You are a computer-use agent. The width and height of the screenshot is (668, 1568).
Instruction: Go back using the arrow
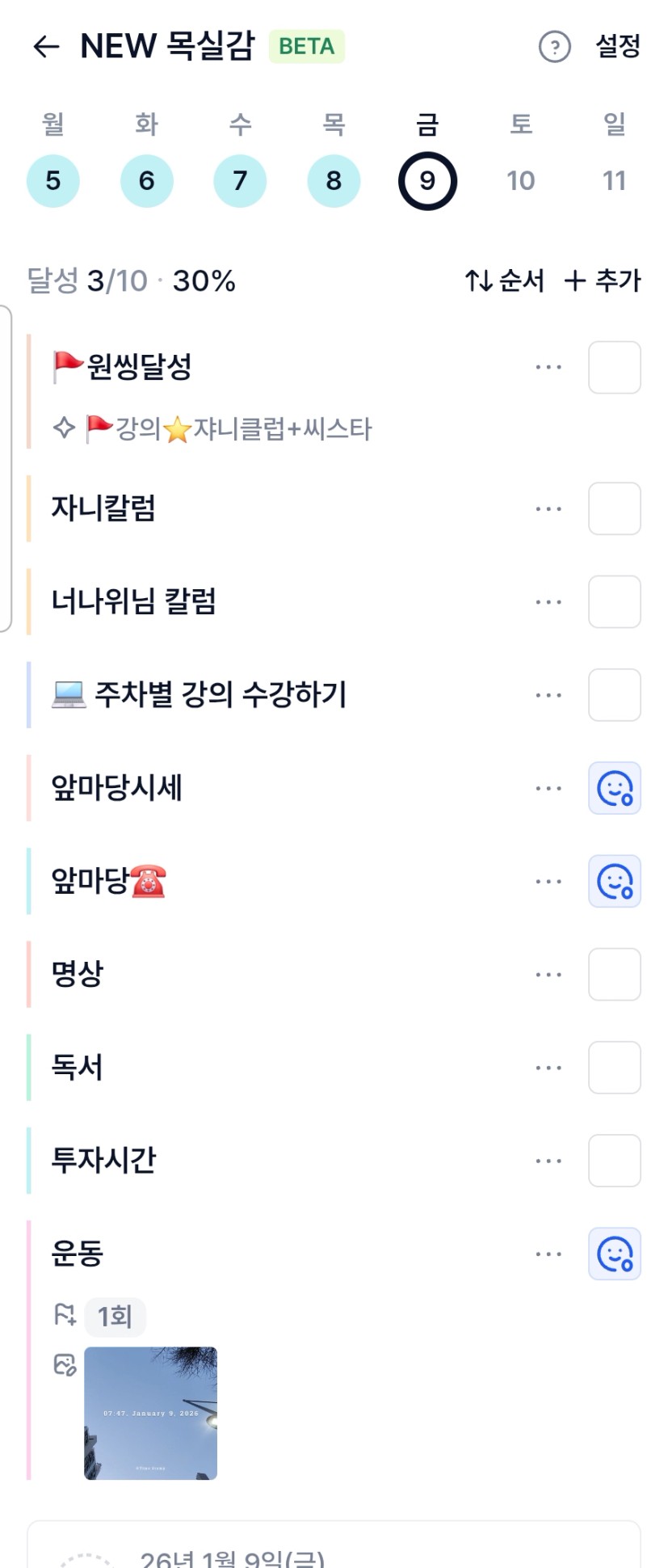(x=46, y=47)
